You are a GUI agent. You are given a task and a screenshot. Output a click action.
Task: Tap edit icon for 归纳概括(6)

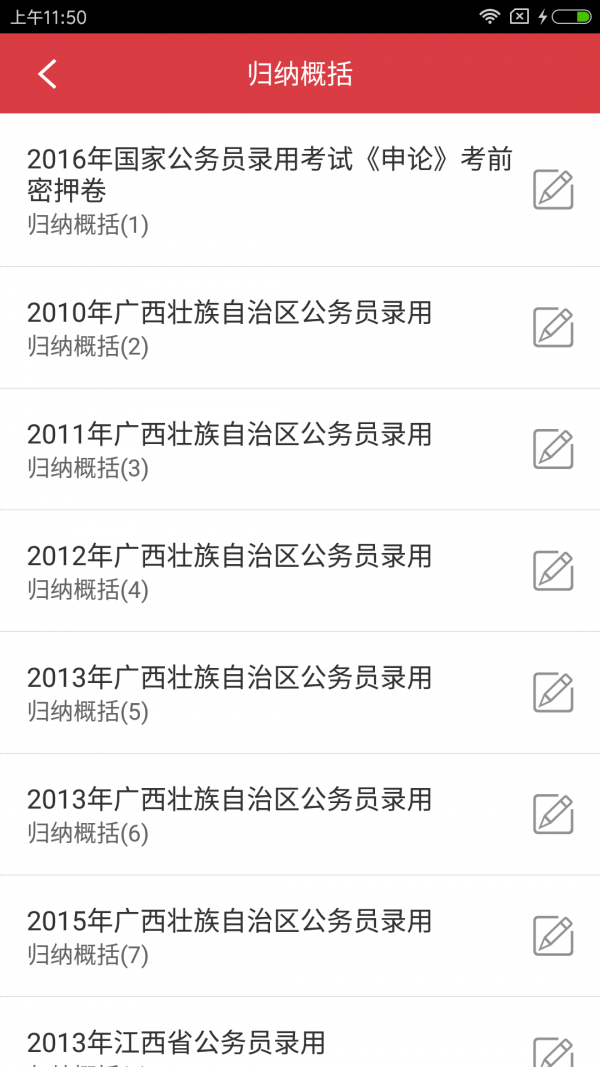[553, 815]
